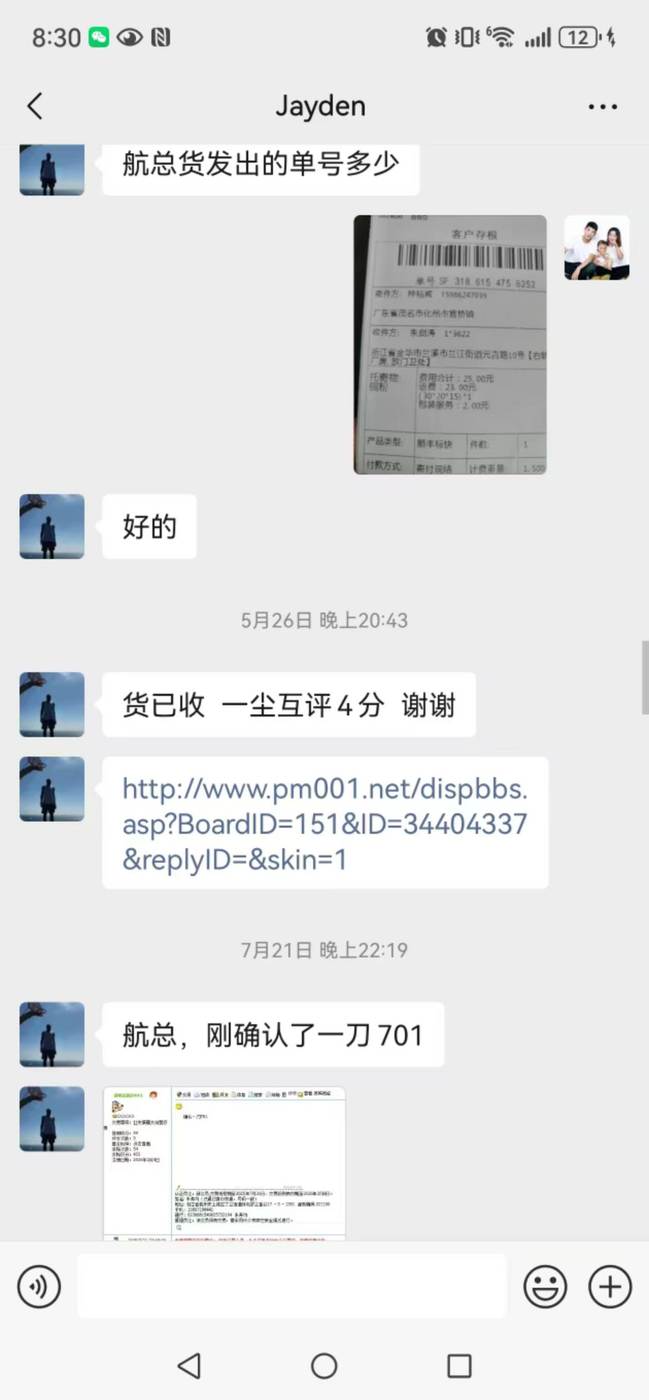This screenshot has width=649, height=1400.
Task: Open the pm001.net forum link
Action: click(x=324, y=824)
